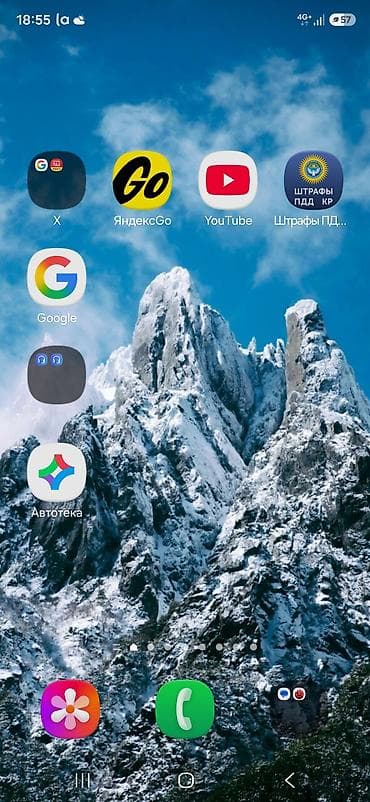Open the Gallery flower app in dock
This screenshot has width=370, height=802.
click(x=71, y=709)
